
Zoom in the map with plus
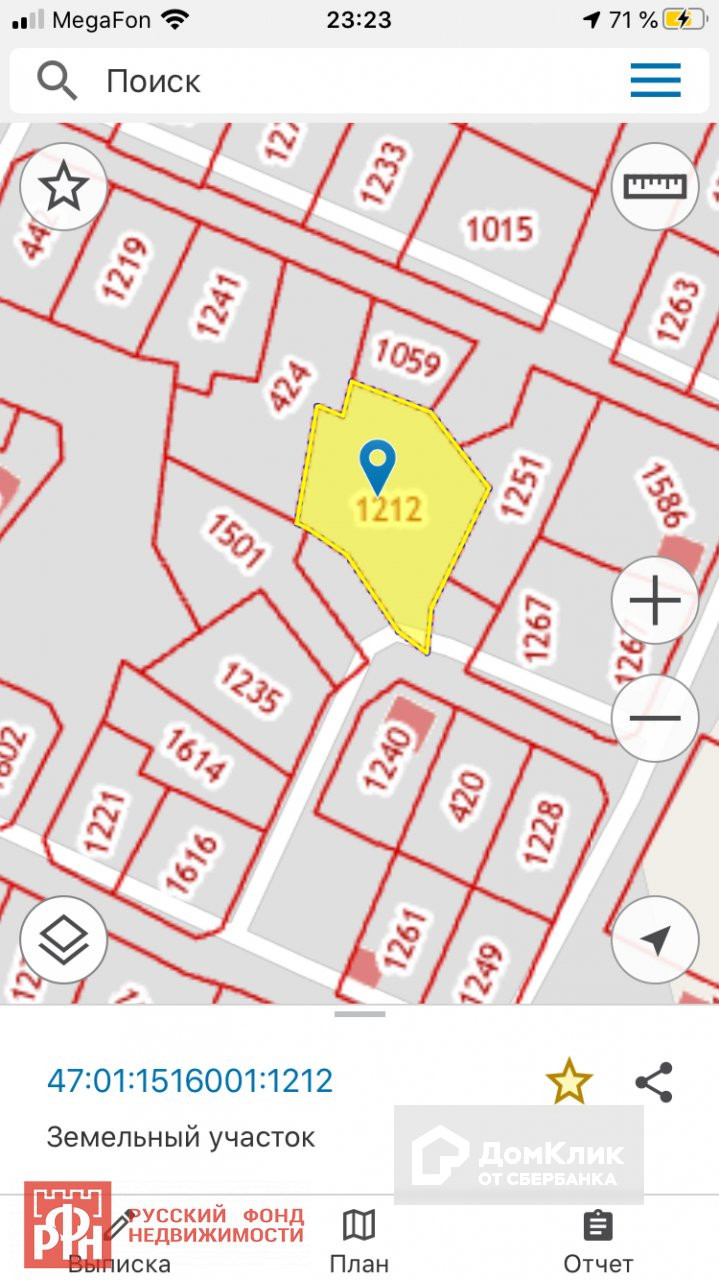[x=655, y=601]
